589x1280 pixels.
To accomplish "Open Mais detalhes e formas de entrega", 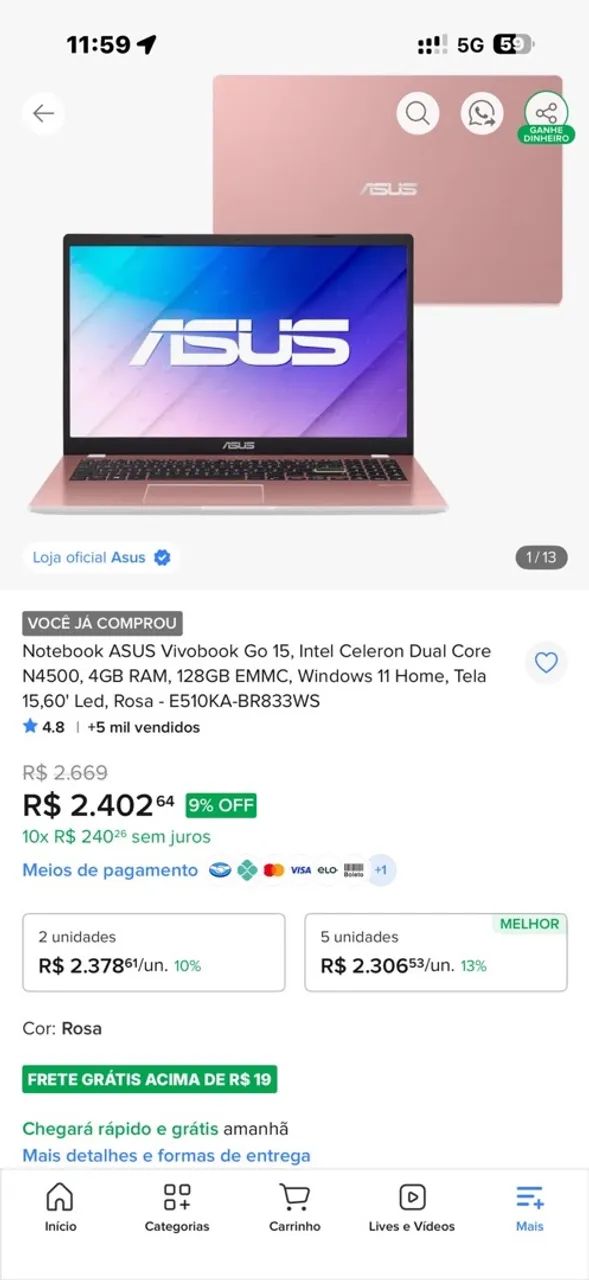I will [166, 1155].
